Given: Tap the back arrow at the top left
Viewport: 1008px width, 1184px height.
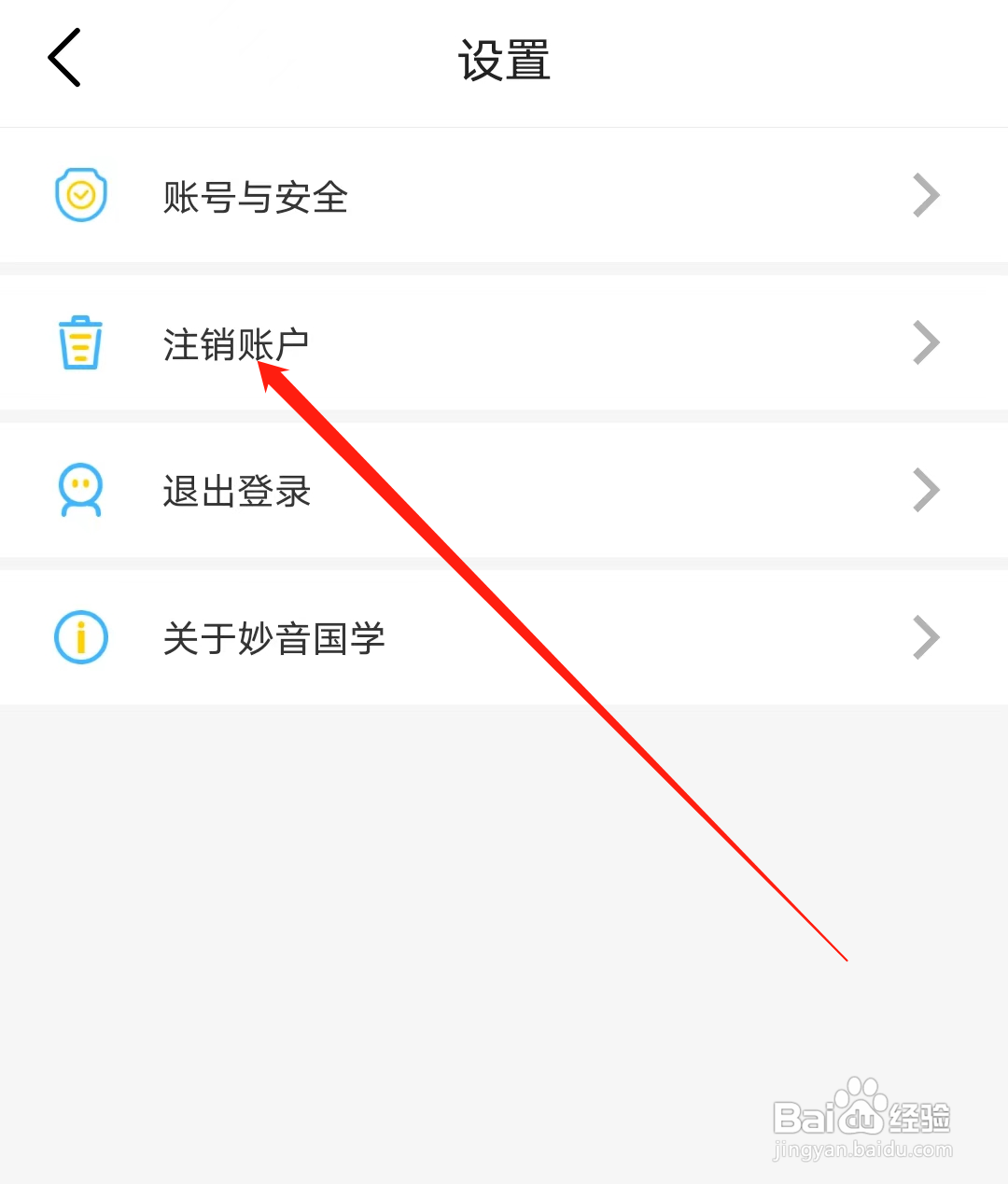Looking at the screenshot, I should pyautogui.click(x=63, y=56).
